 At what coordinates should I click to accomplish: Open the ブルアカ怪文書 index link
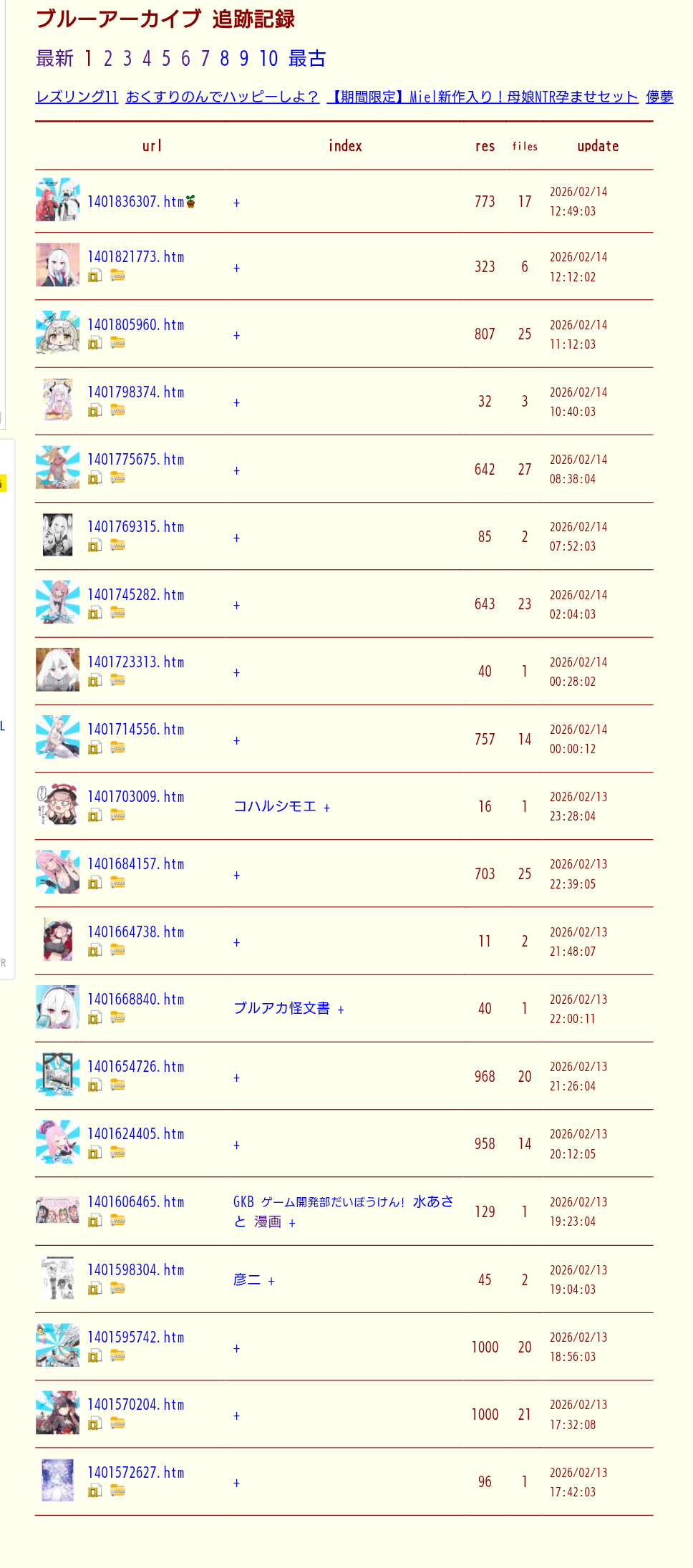[x=281, y=1008]
